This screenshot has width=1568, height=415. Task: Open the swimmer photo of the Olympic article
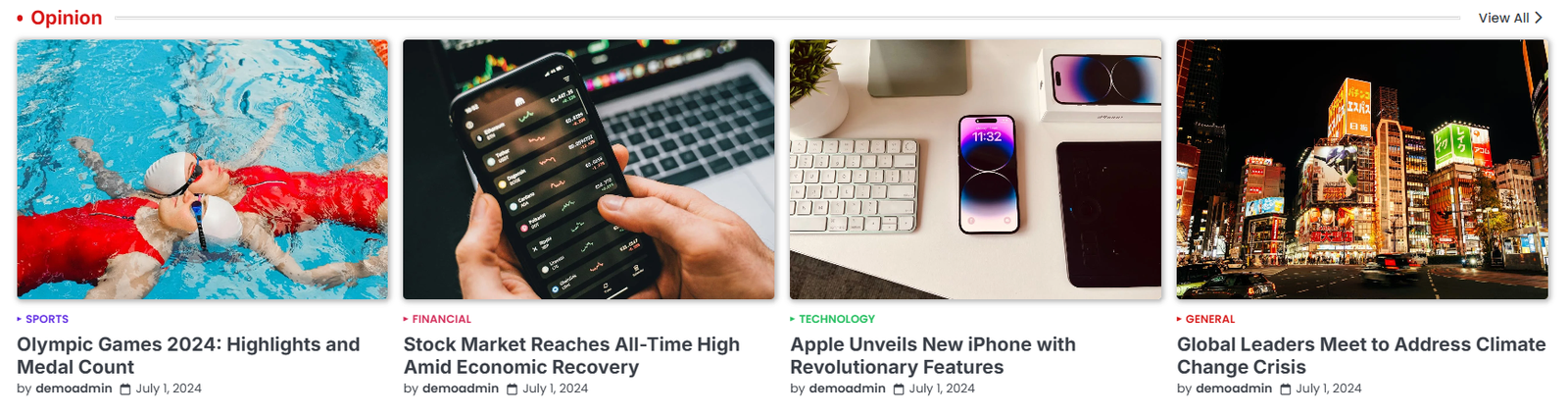[202, 169]
